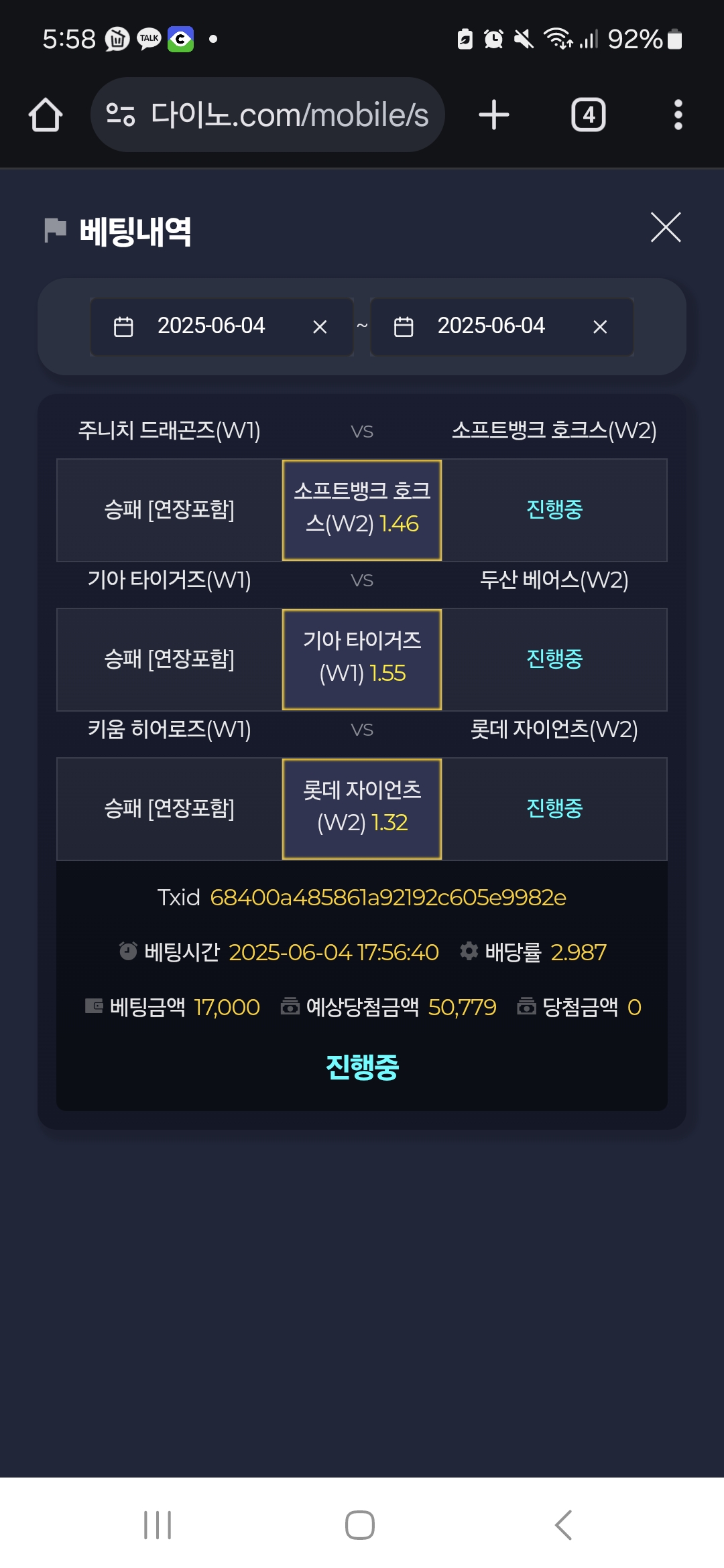724x1568 pixels.
Task: Clear the end date value
Action: (600, 327)
